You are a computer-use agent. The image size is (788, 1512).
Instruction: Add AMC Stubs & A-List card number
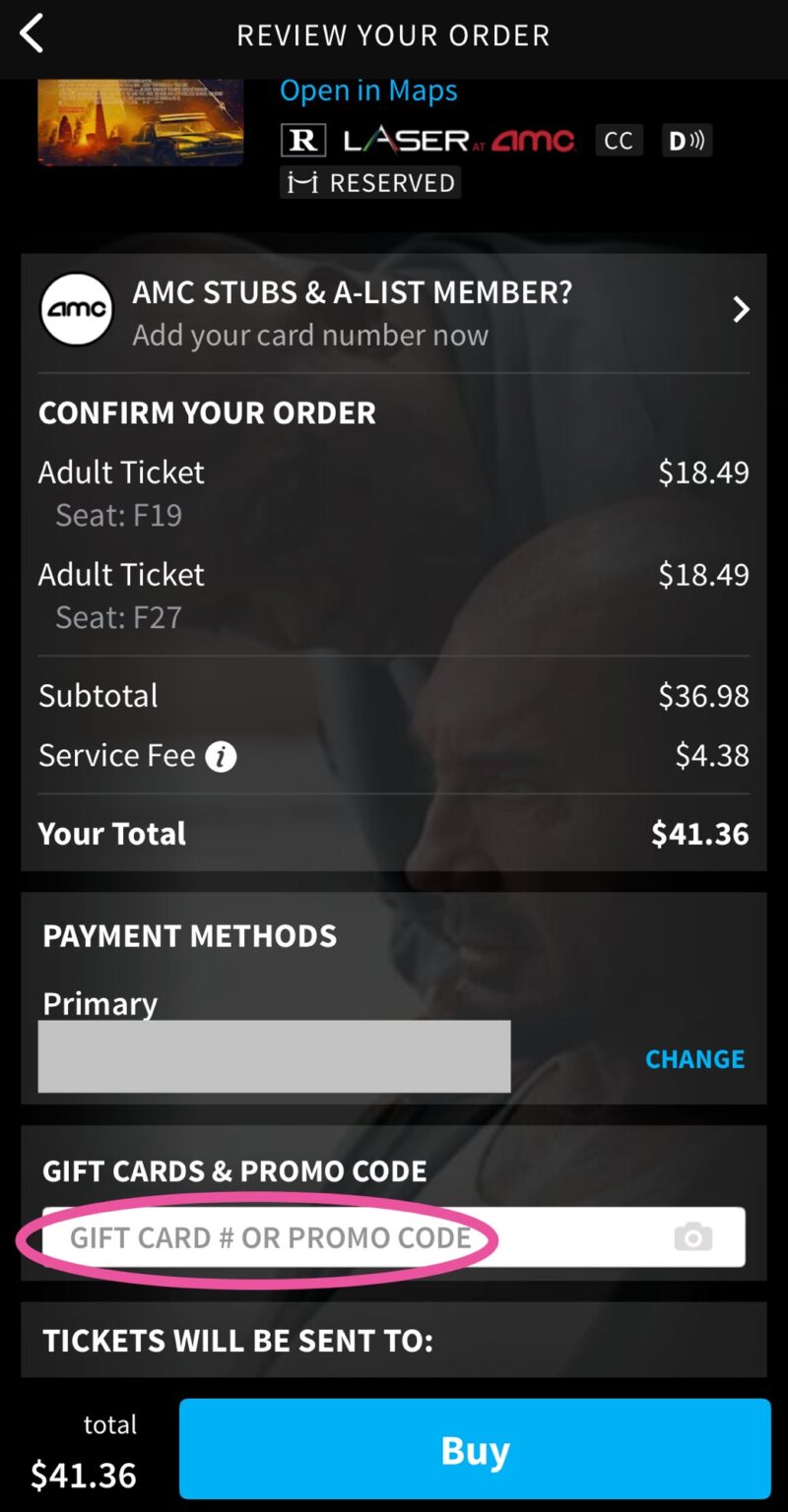tap(394, 311)
